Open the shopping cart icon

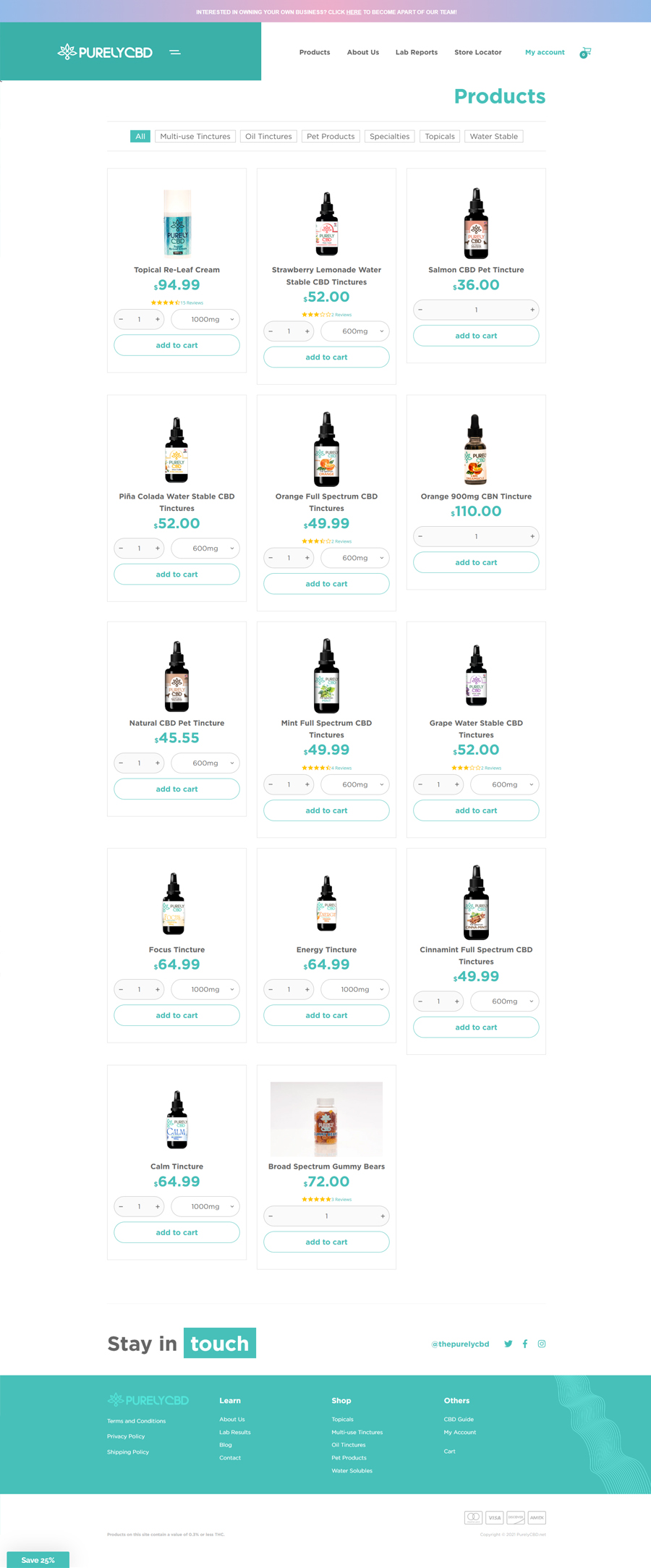click(x=585, y=52)
